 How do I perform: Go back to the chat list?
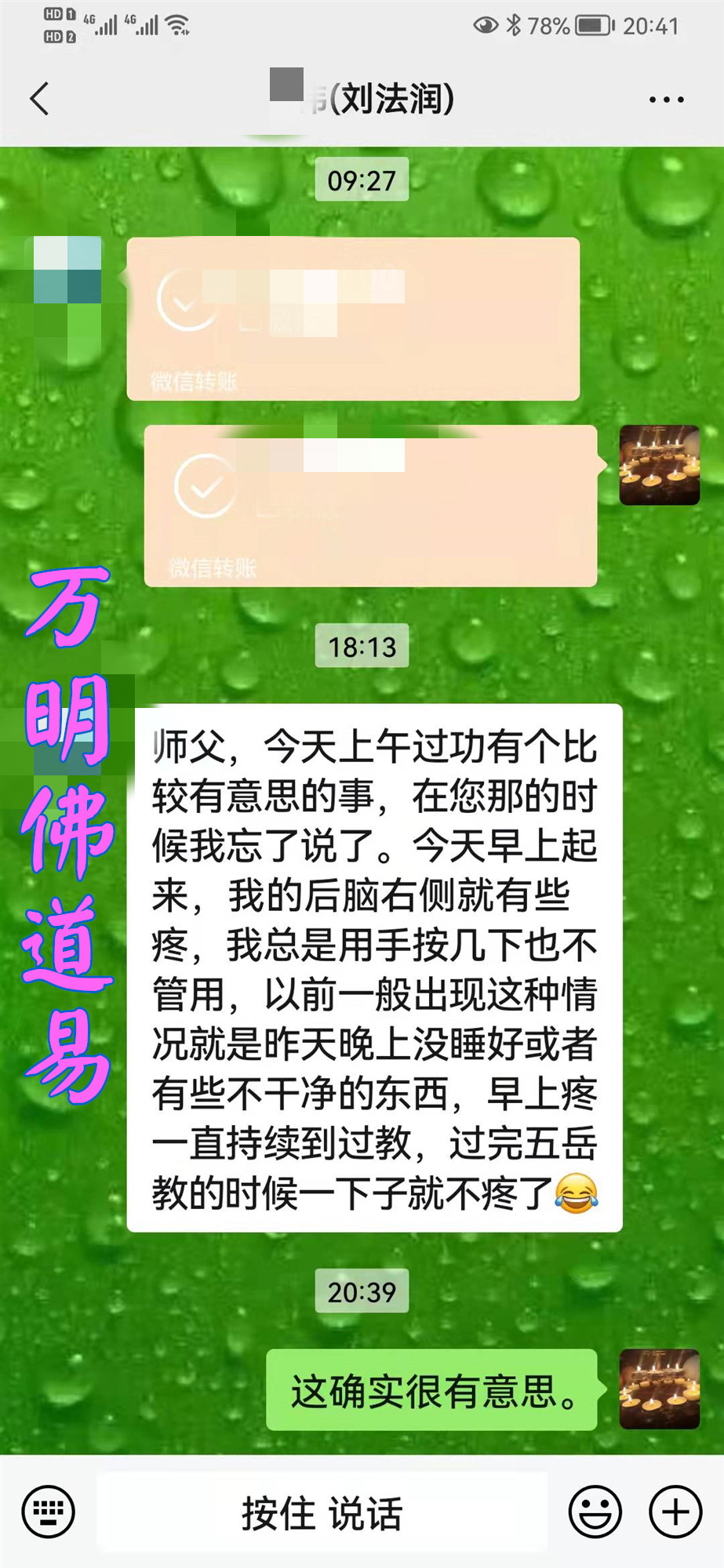pyautogui.click(x=39, y=99)
